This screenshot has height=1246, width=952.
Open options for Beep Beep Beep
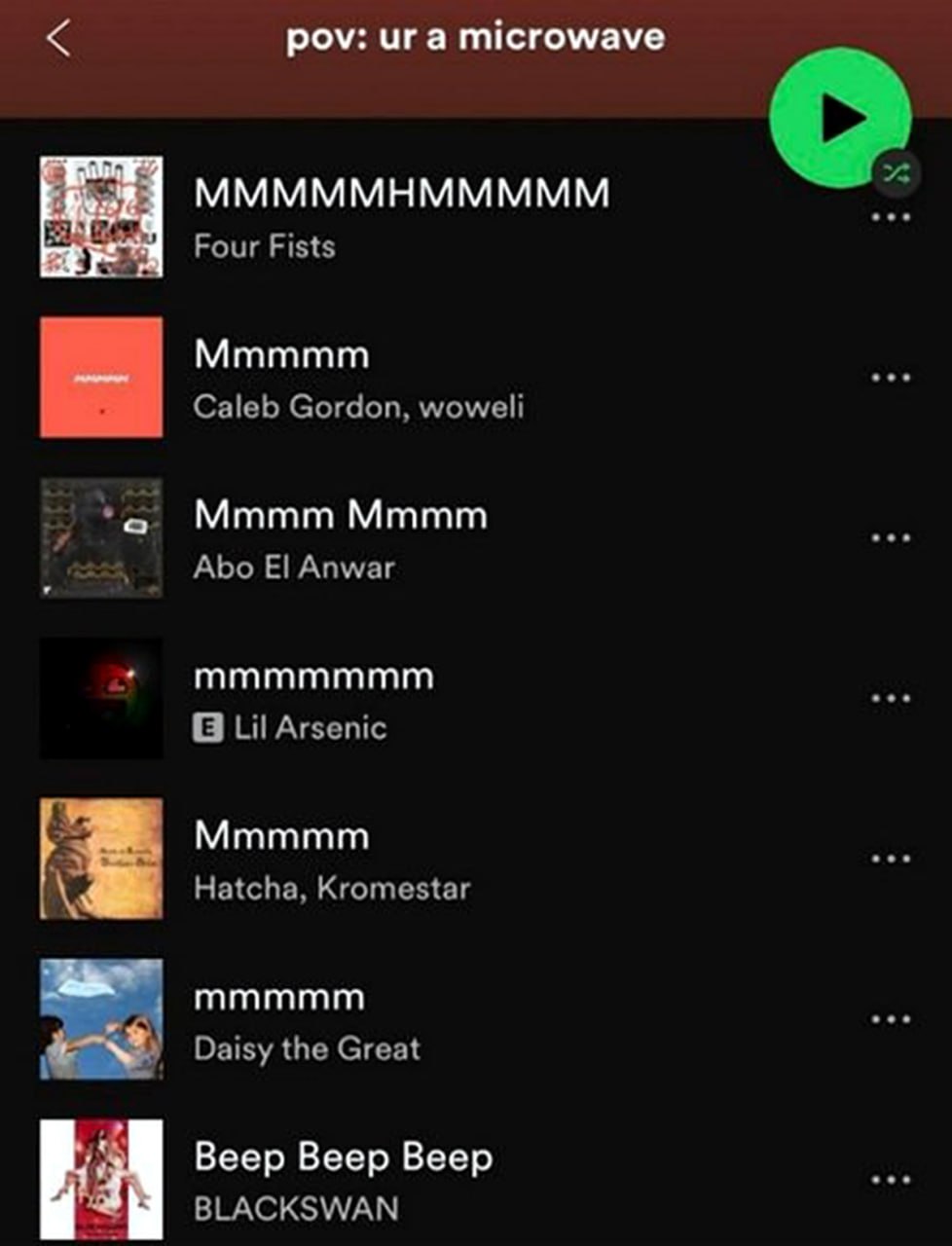pyautogui.click(x=890, y=1180)
